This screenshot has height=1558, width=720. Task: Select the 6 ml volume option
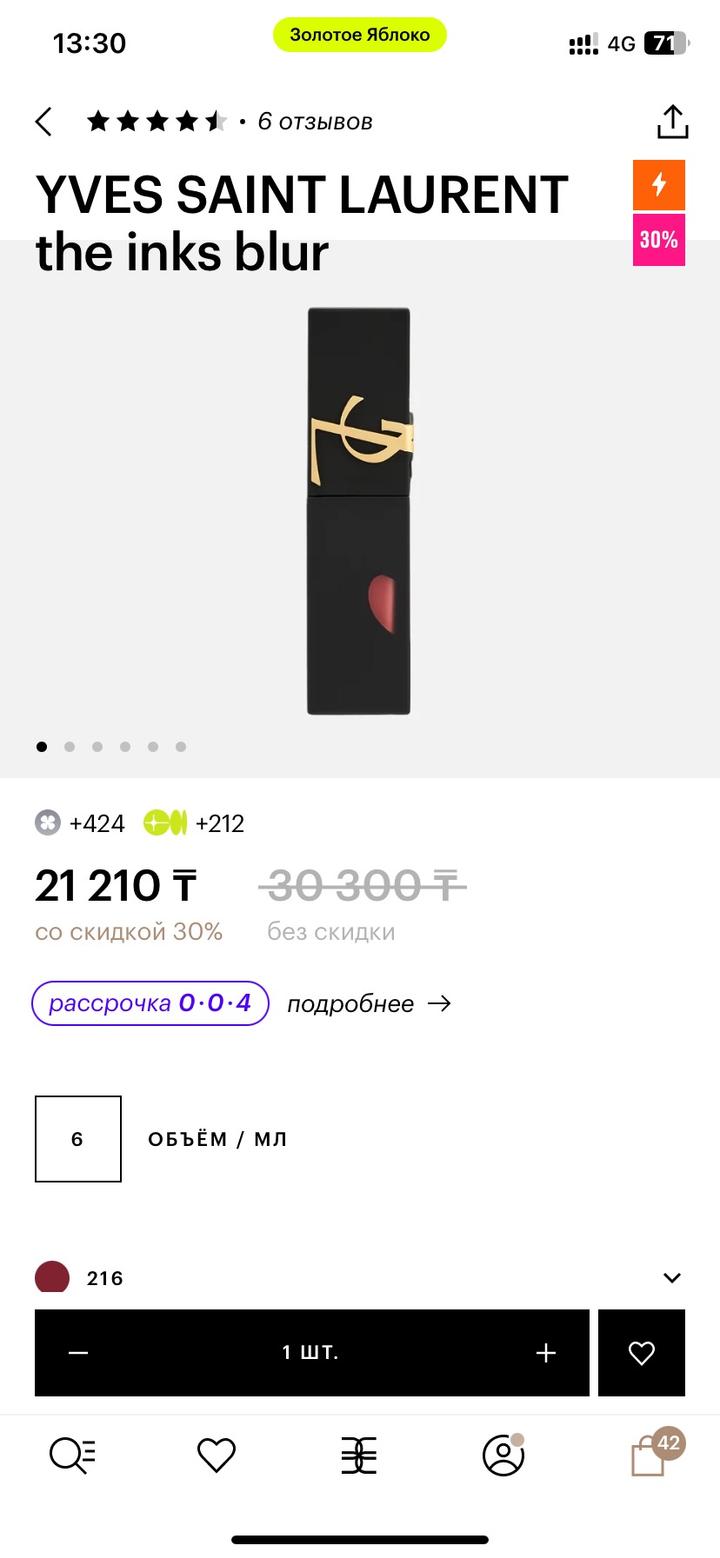78,1139
